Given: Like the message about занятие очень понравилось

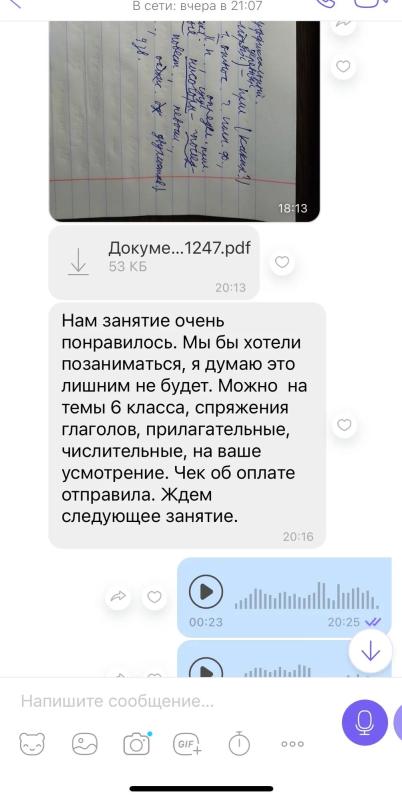Looking at the screenshot, I should (344, 424).
